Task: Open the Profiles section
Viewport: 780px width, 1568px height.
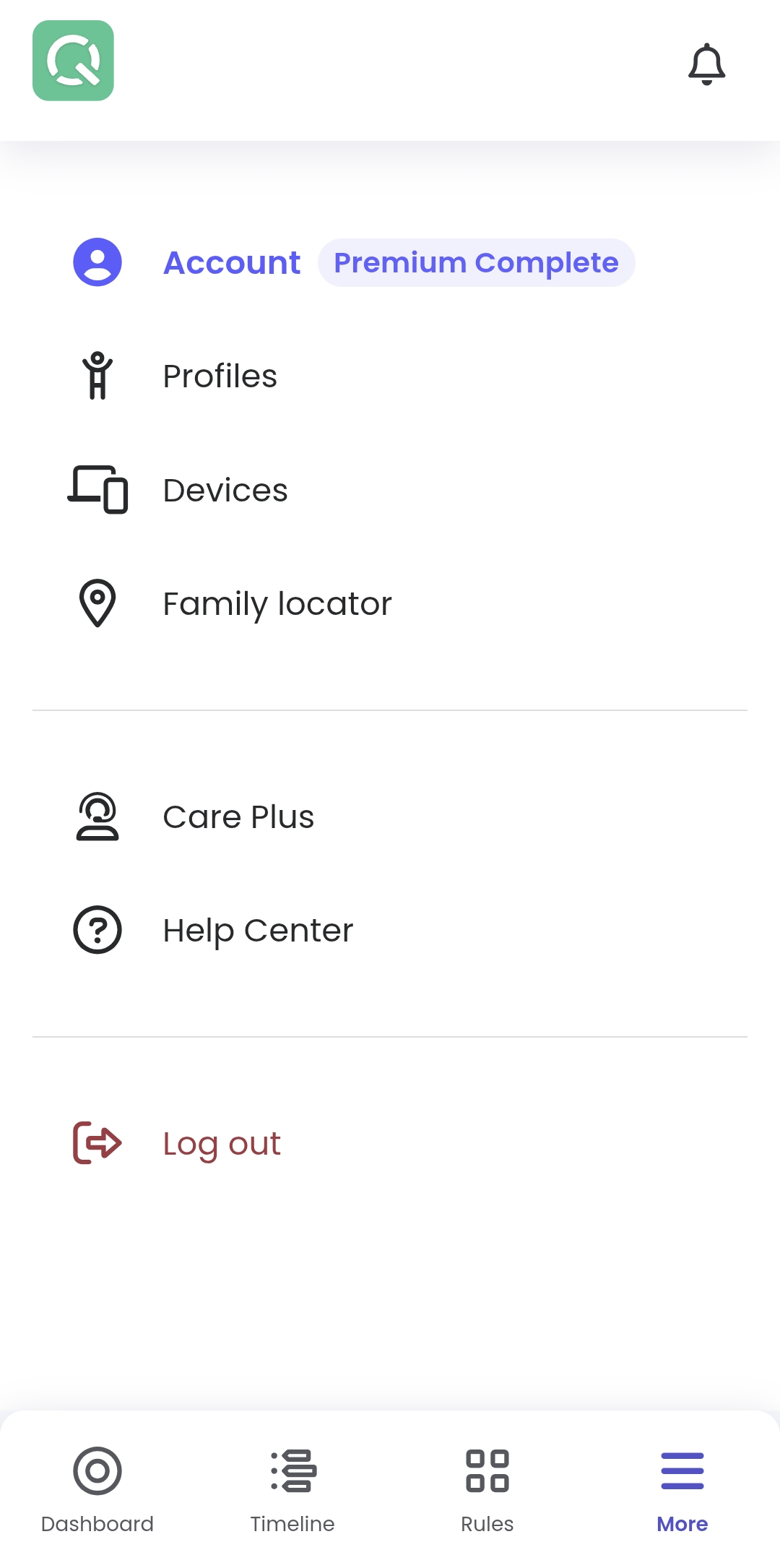Action: (x=220, y=376)
